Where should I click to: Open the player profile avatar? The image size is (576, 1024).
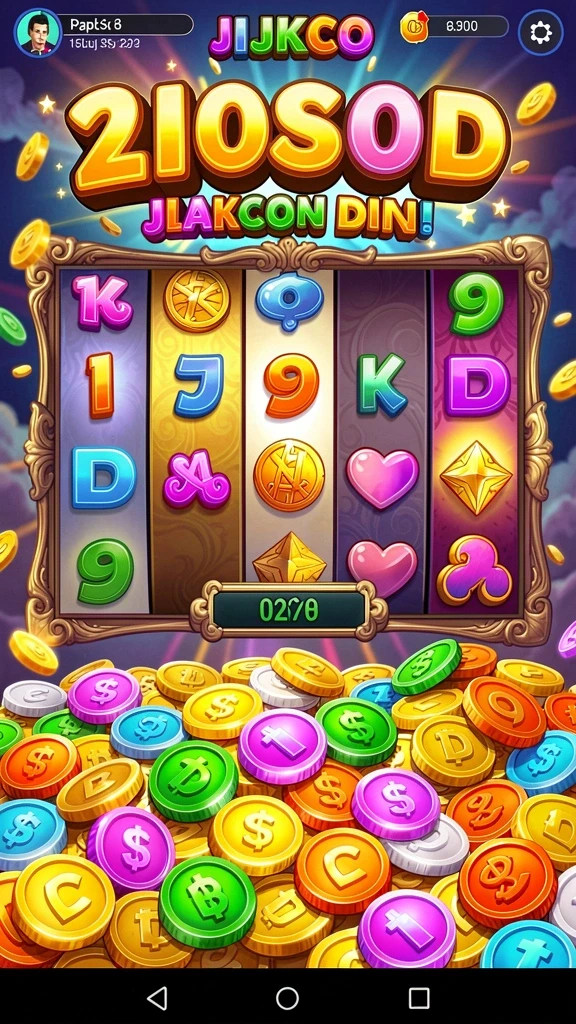pyautogui.click(x=38, y=33)
